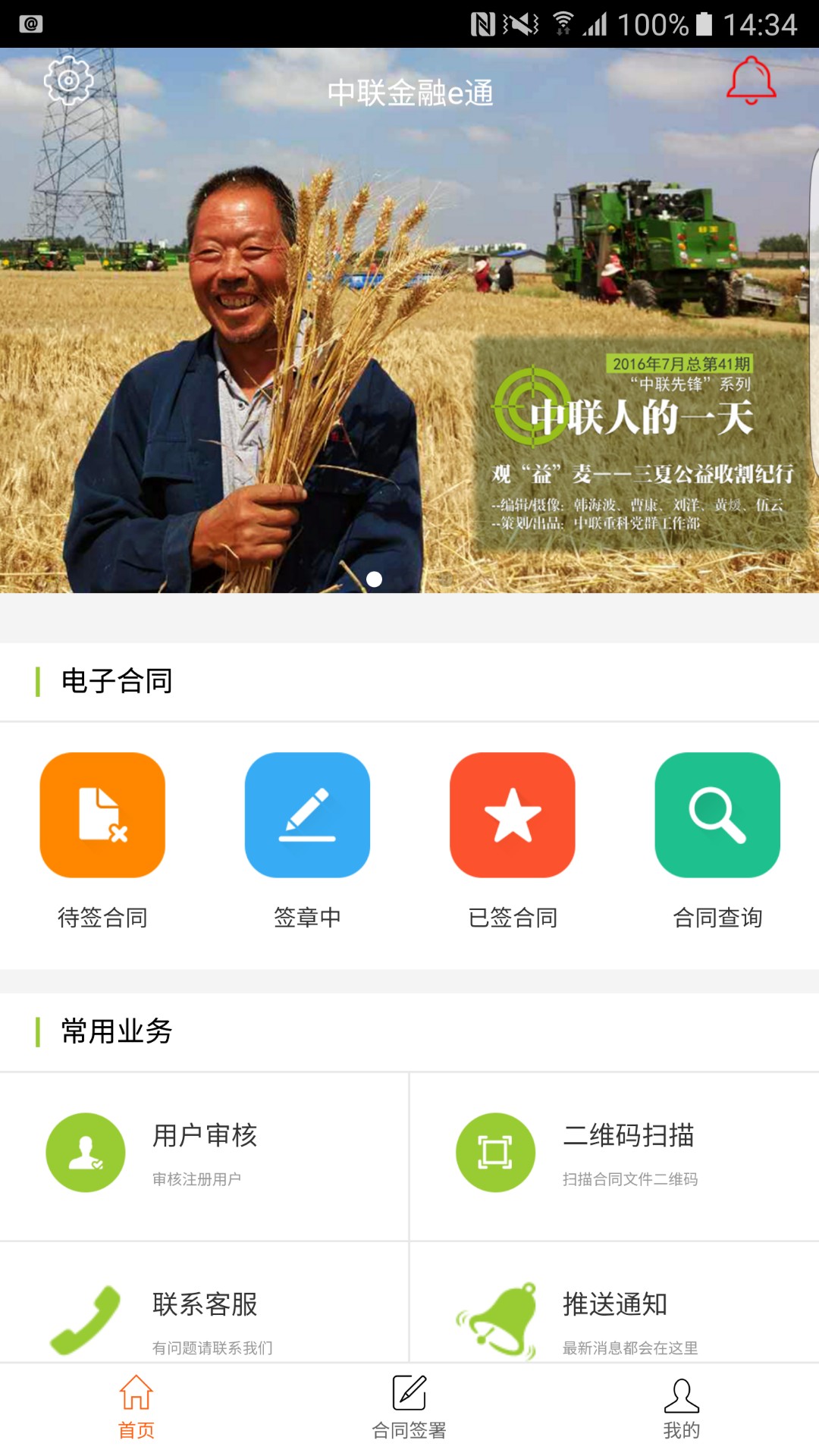This screenshot has width=819, height=1456.
Task: Switch to the 我的 profile tab
Action: tap(682, 1408)
